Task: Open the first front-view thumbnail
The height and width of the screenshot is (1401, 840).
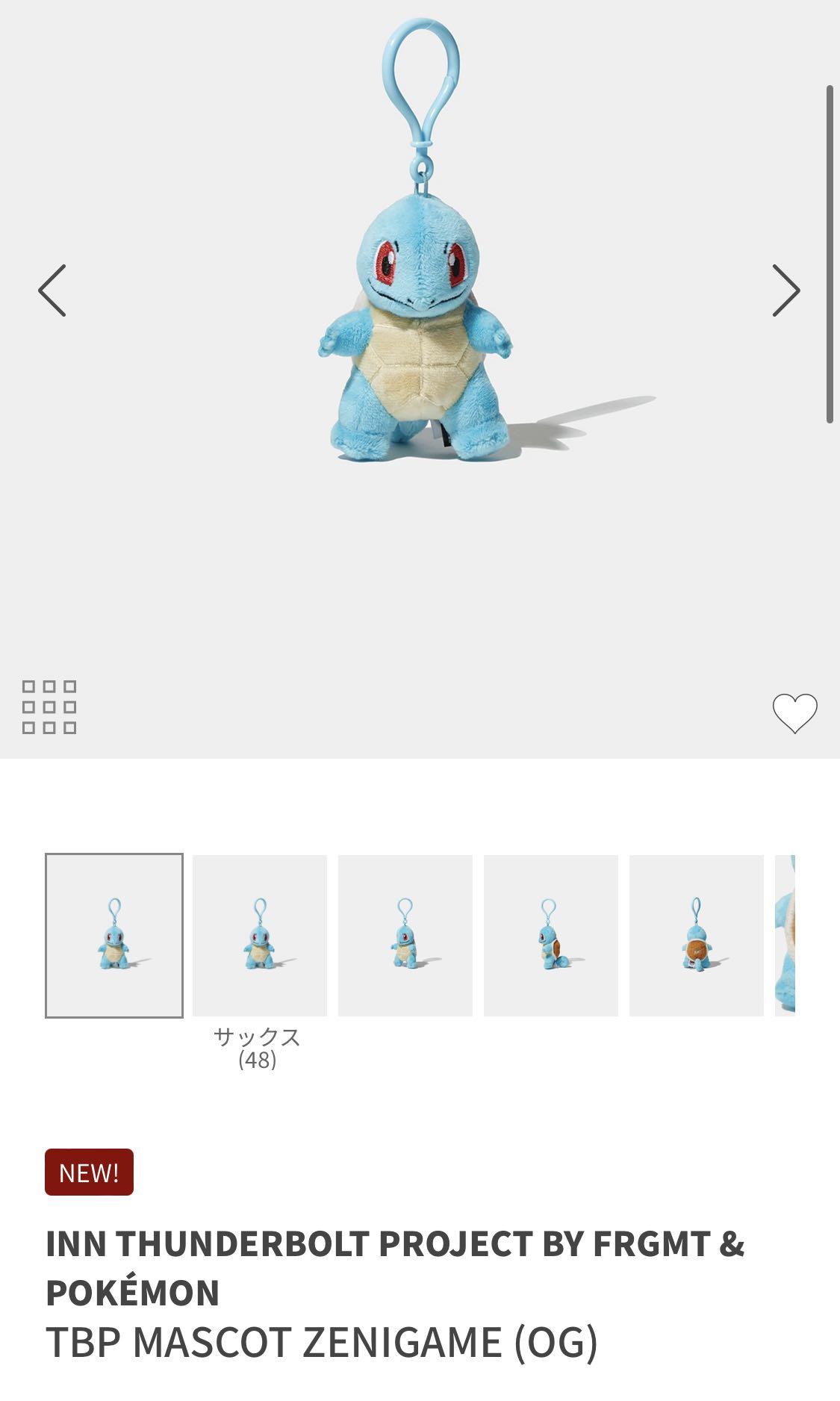Action: [113, 944]
